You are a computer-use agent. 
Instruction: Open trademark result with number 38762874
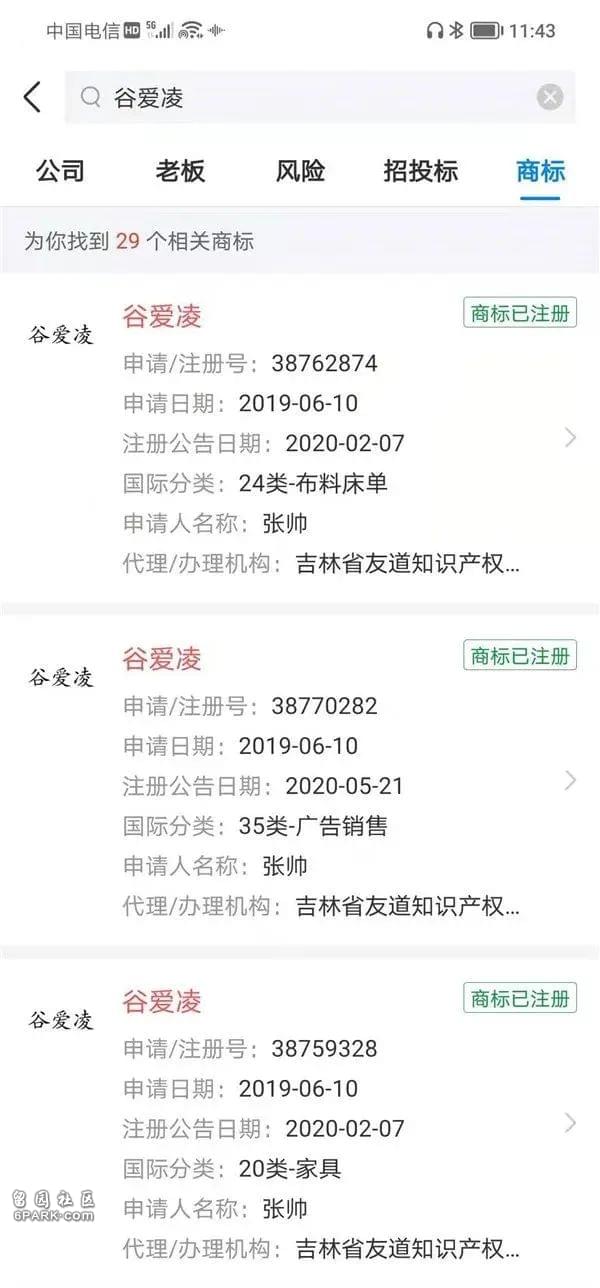300,438
